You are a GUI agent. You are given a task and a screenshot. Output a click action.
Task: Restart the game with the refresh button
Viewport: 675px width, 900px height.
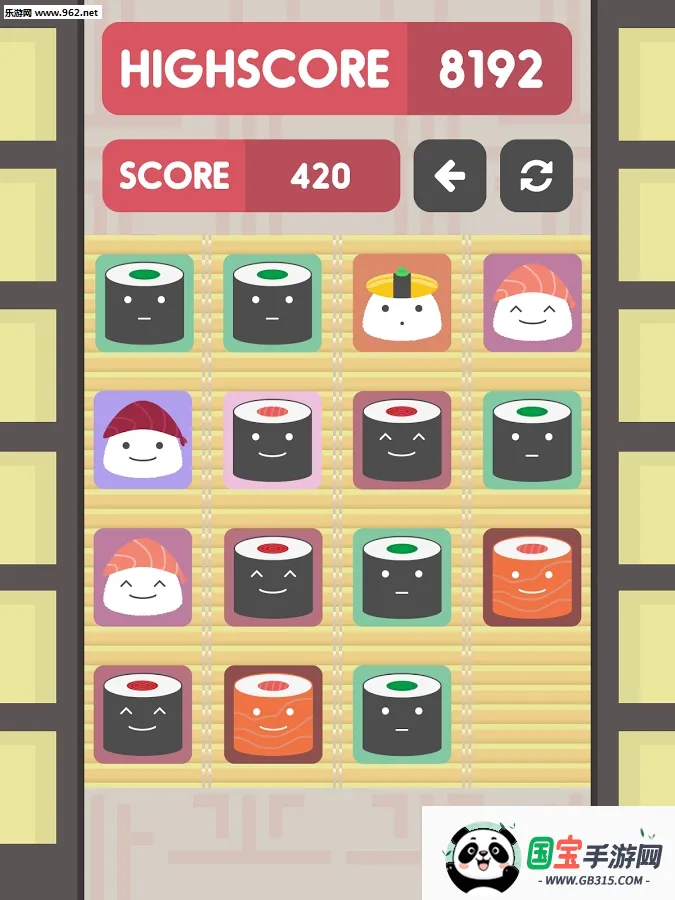pos(536,176)
